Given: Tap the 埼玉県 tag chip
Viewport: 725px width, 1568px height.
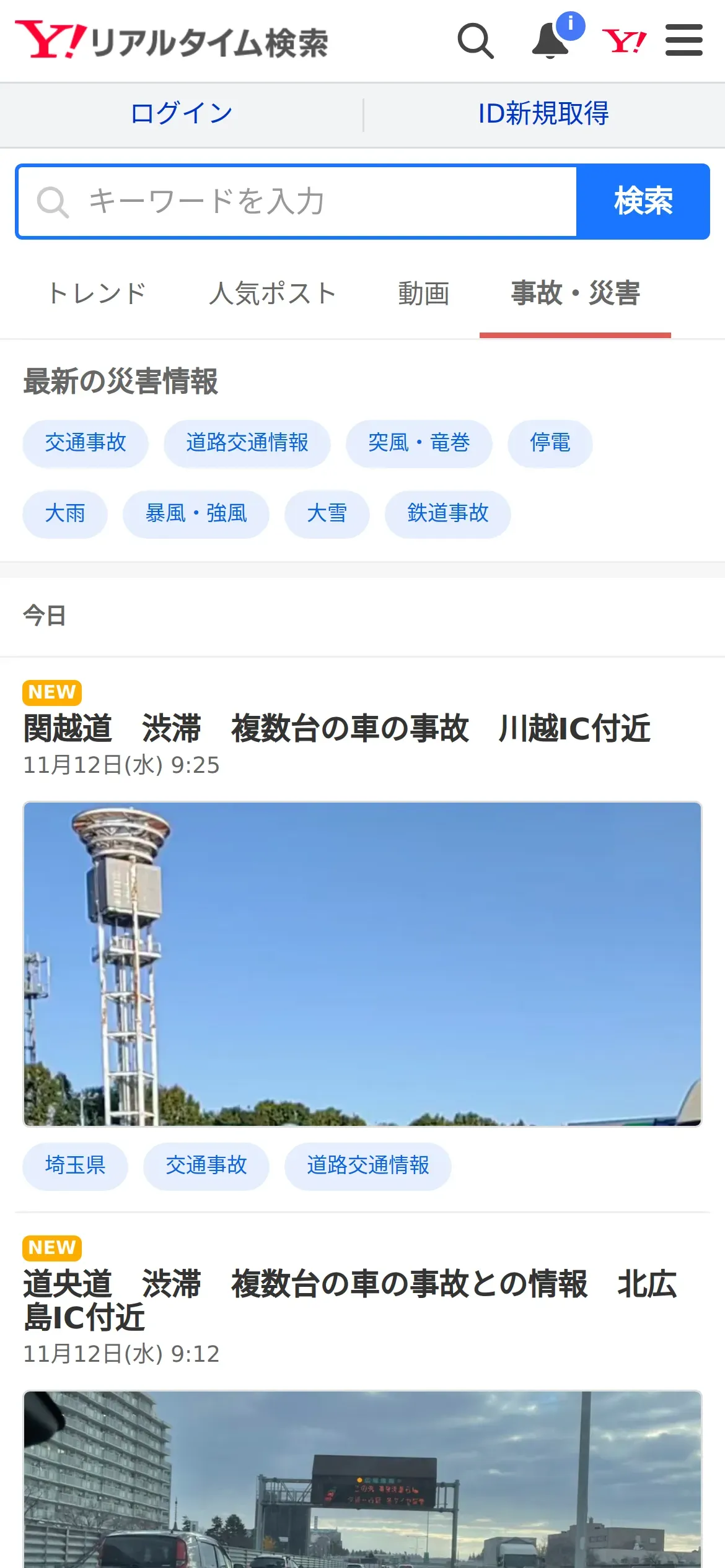Looking at the screenshot, I should pos(75,1165).
